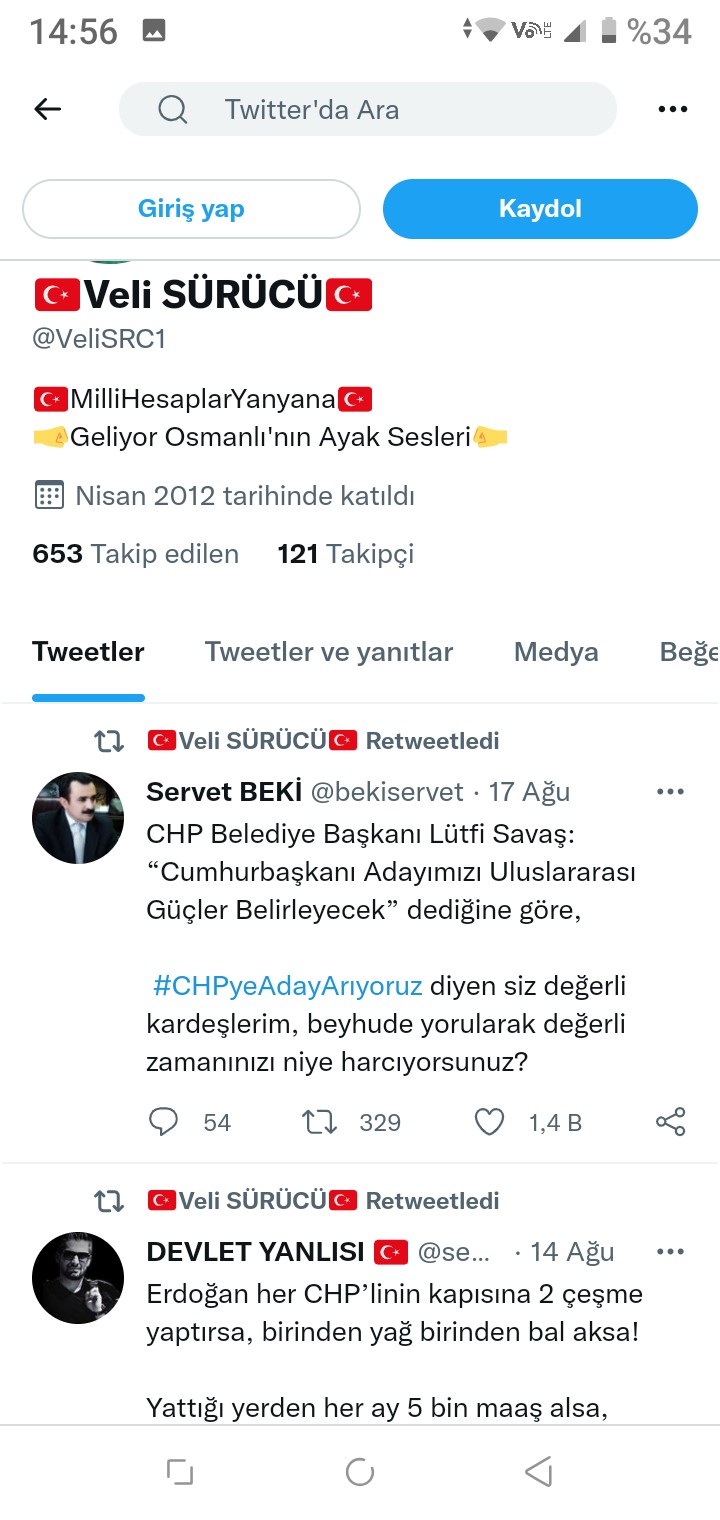Open the 653 Takip edilen list

[x=136, y=554]
